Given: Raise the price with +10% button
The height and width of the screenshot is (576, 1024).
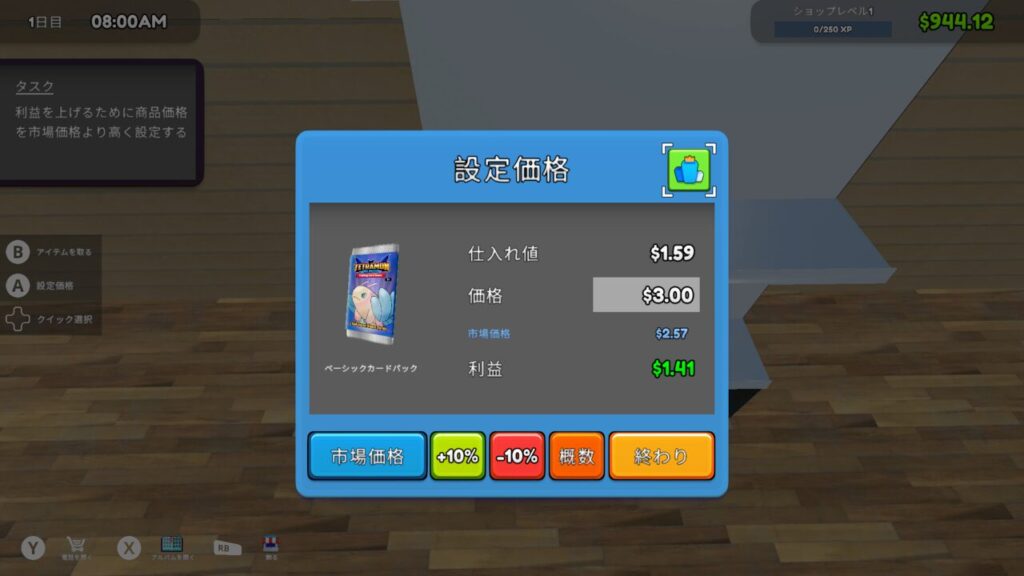Looking at the screenshot, I should (458, 456).
